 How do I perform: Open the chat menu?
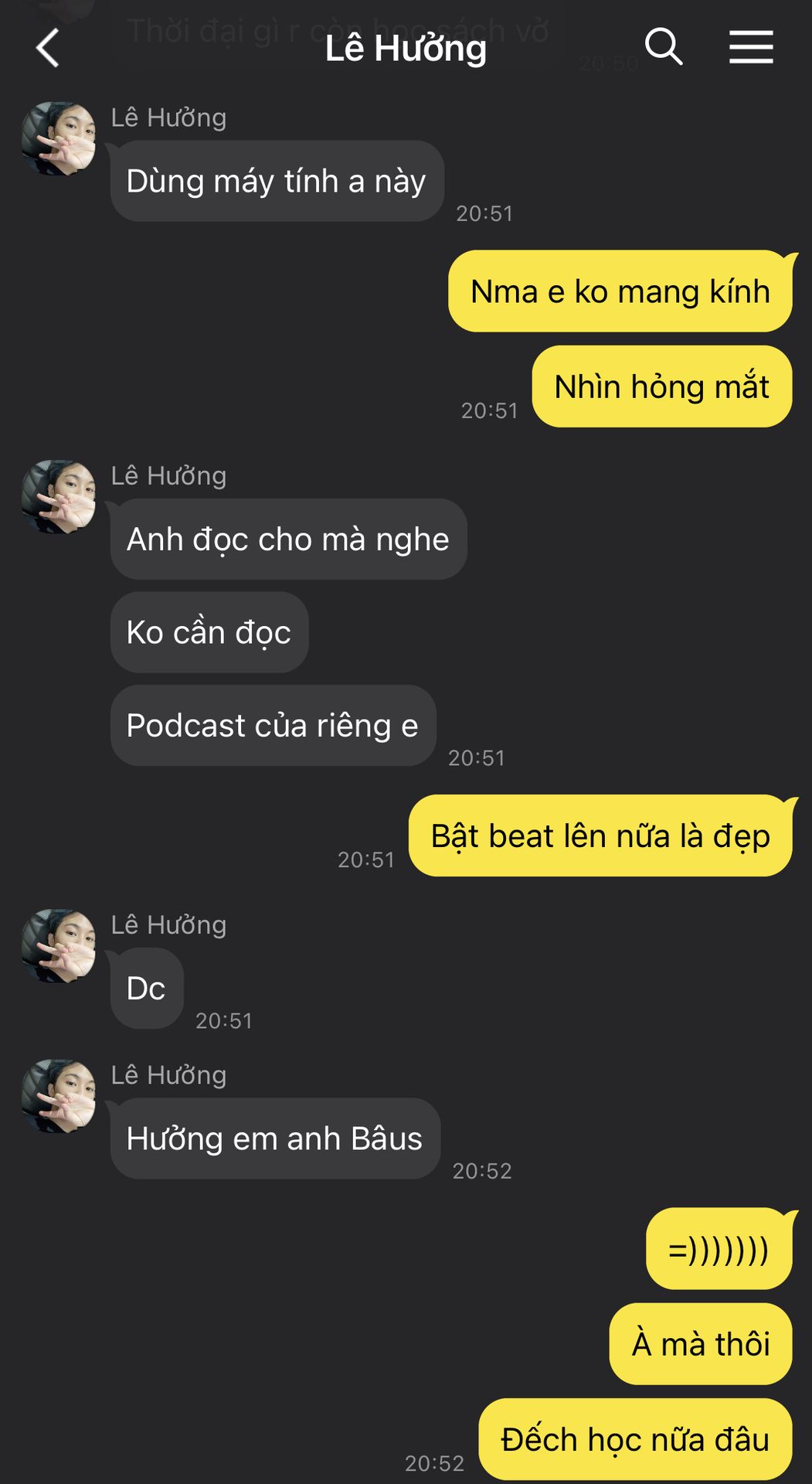751,47
